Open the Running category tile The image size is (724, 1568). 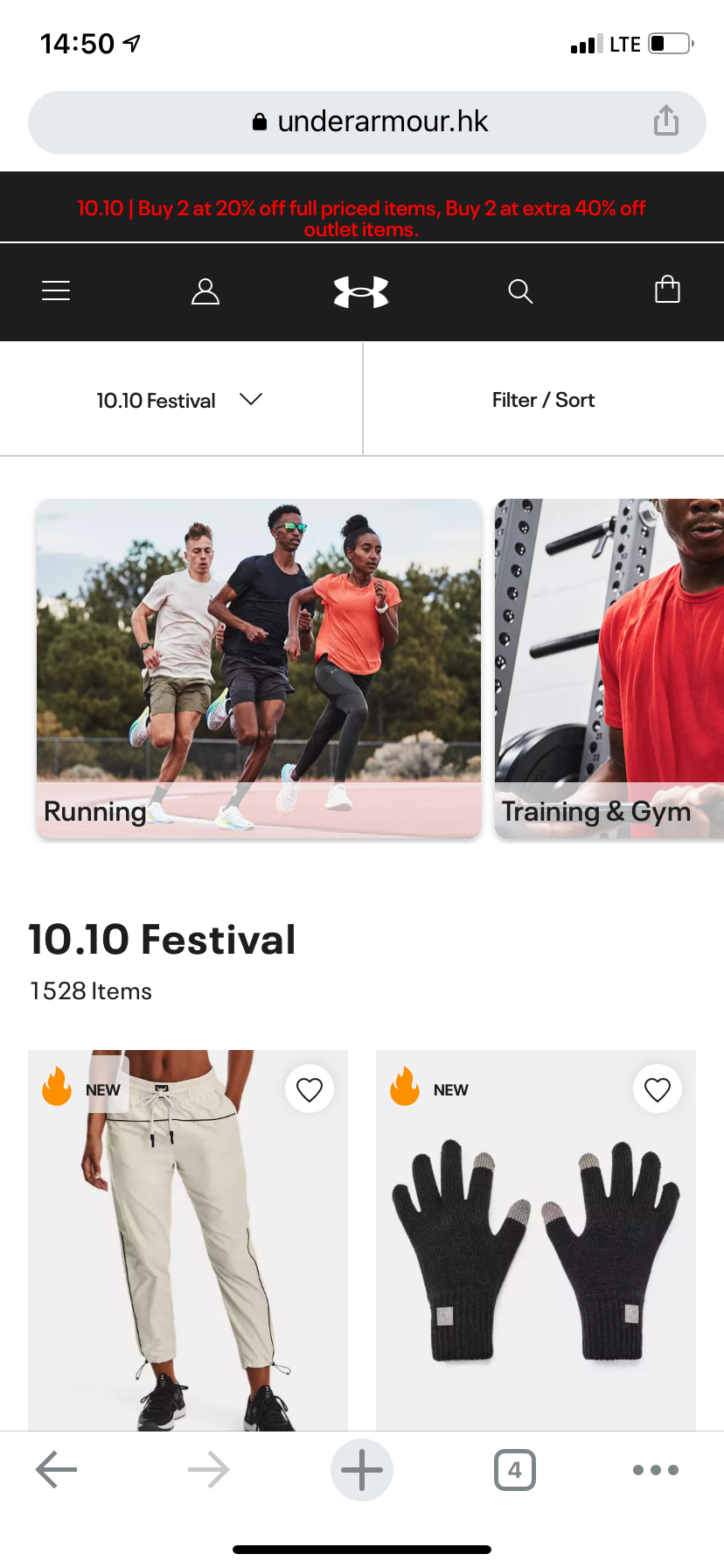[x=259, y=668]
